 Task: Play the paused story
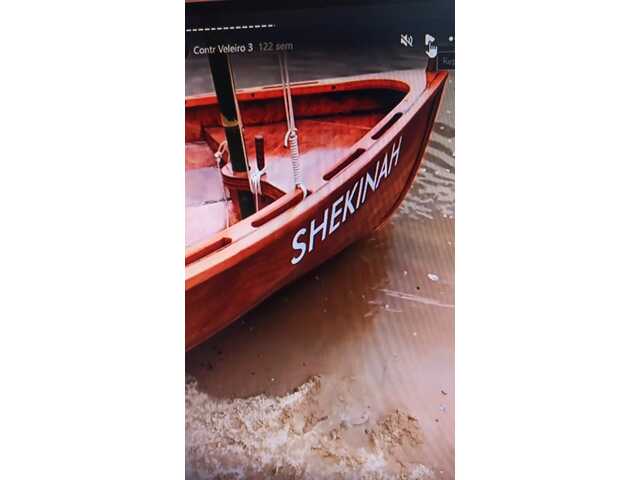429,41
